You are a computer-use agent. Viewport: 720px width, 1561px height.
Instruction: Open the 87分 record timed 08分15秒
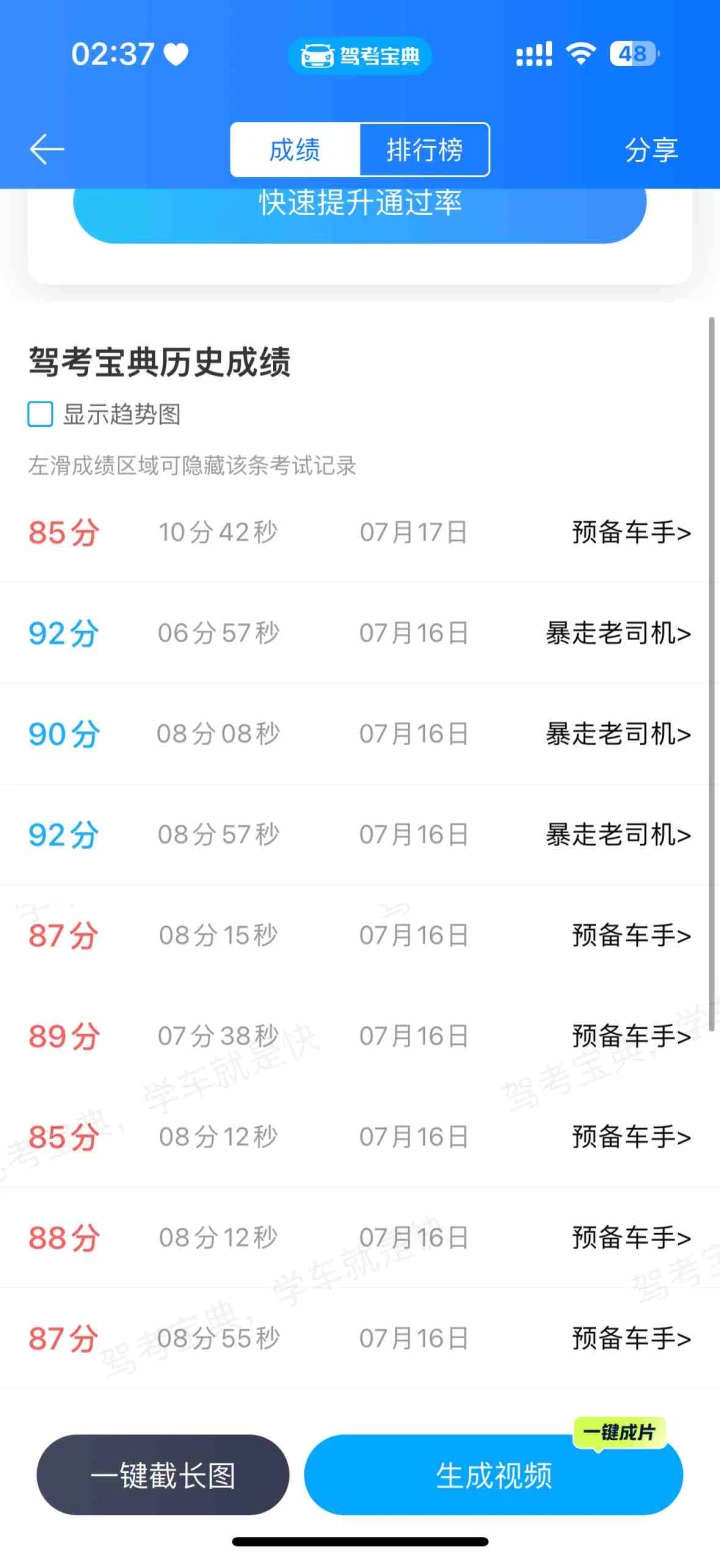tap(360, 935)
